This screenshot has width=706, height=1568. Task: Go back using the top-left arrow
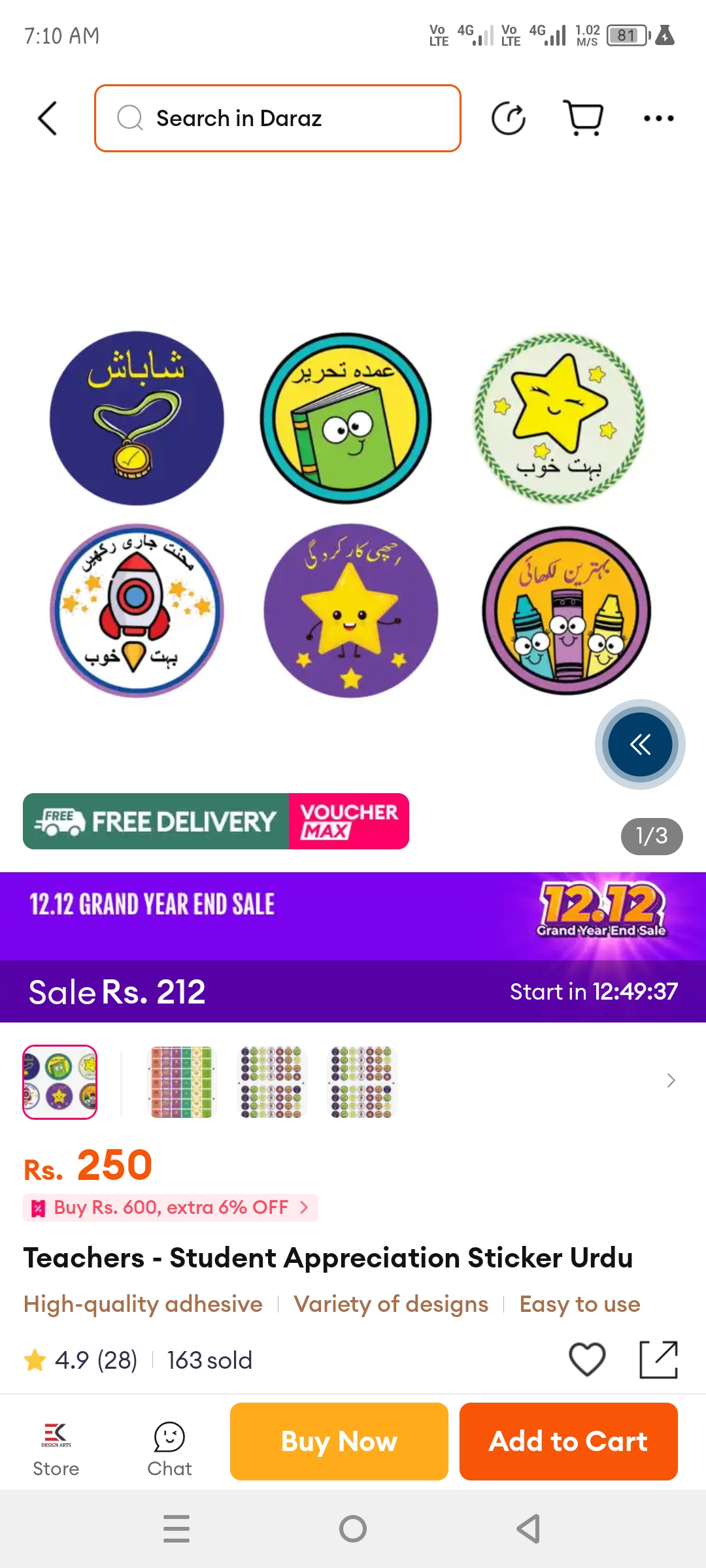48,118
